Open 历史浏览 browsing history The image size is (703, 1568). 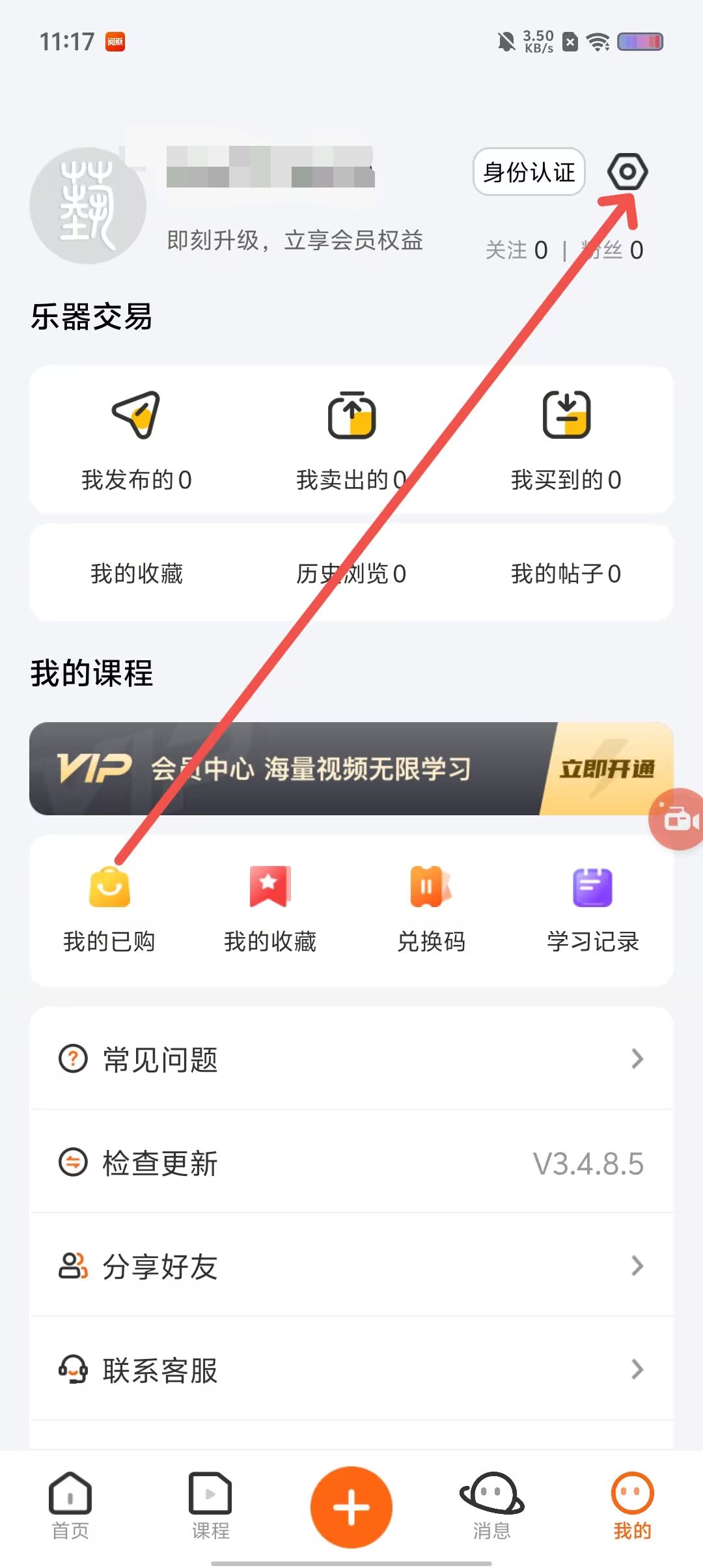pos(351,574)
